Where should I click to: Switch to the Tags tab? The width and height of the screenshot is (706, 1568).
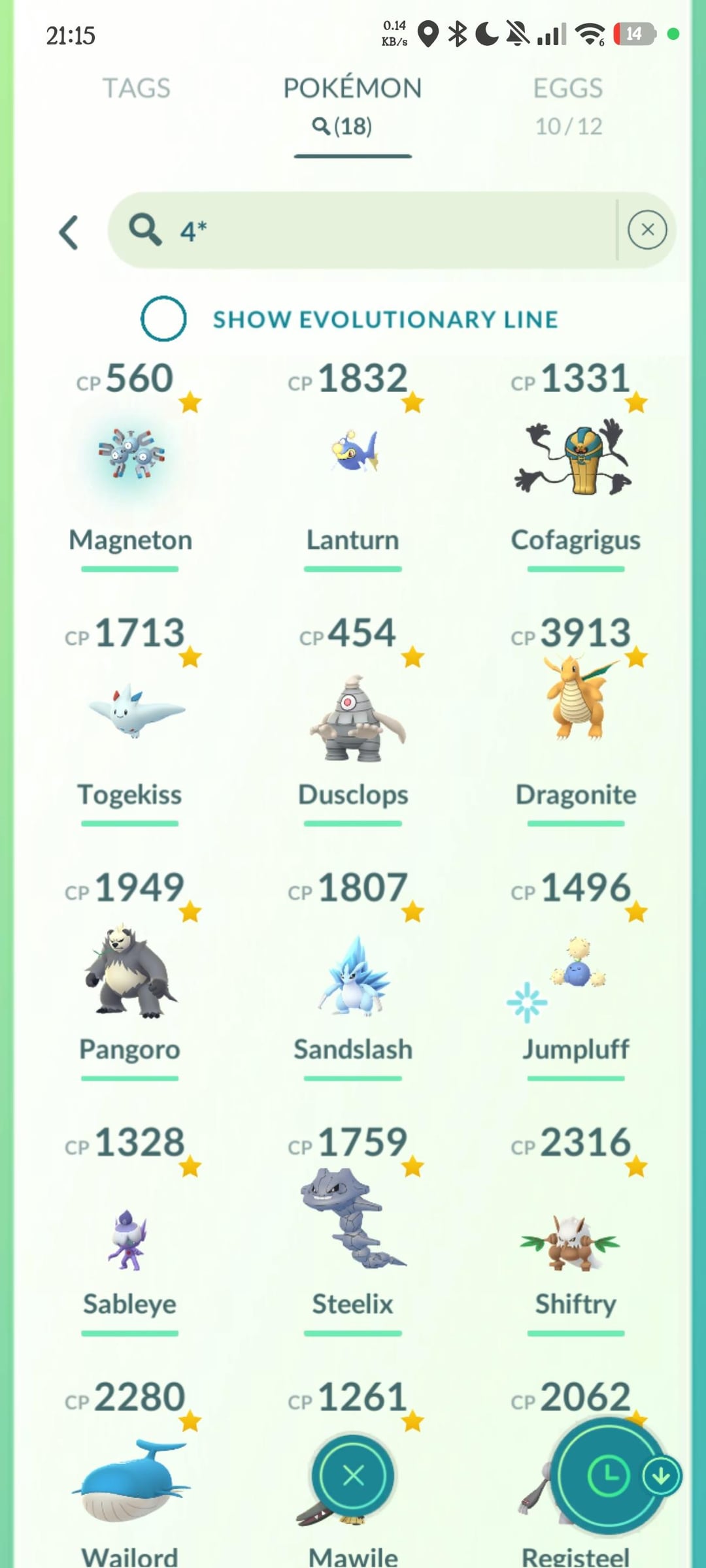pyautogui.click(x=136, y=89)
